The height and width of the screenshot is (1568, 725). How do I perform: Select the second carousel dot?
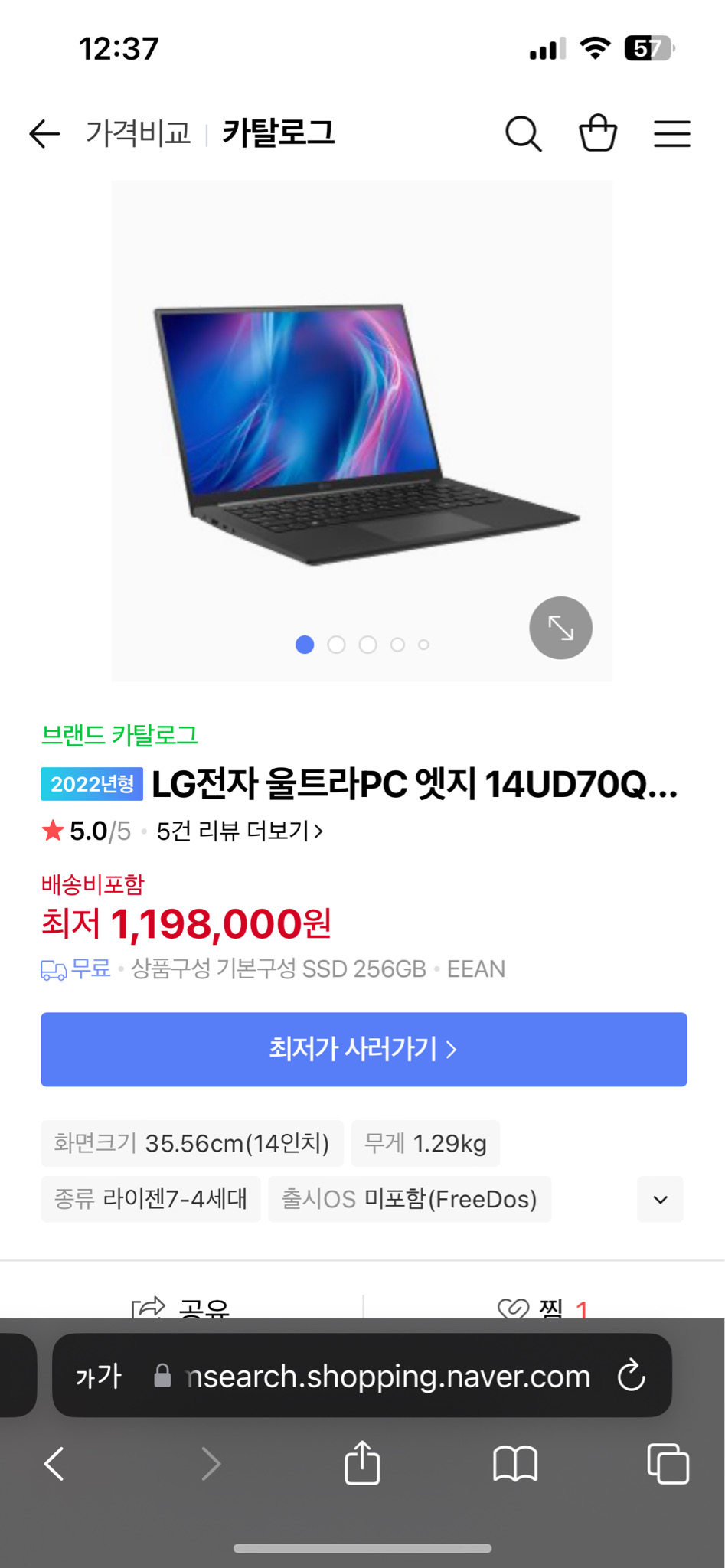335,645
